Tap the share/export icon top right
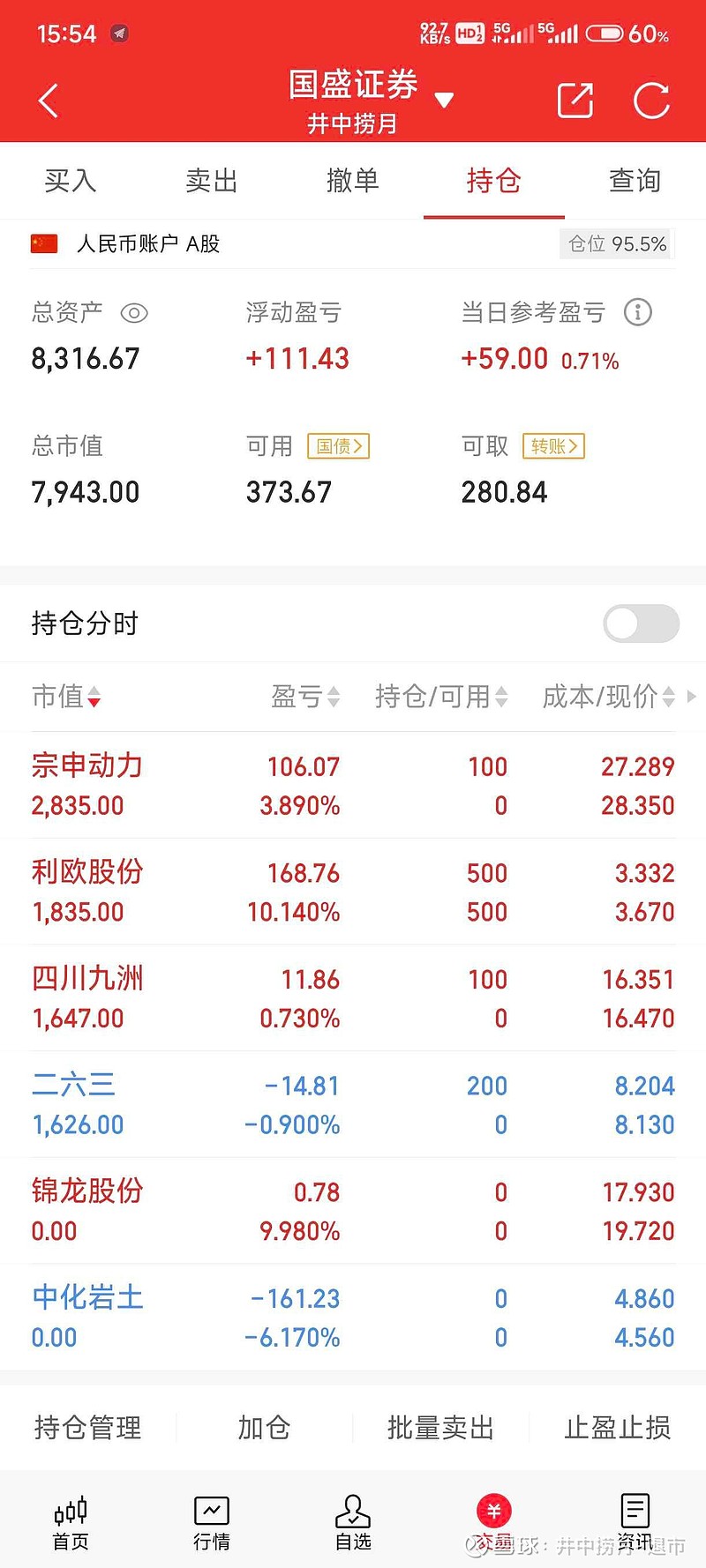This screenshot has width=706, height=1568. (x=575, y=101)
